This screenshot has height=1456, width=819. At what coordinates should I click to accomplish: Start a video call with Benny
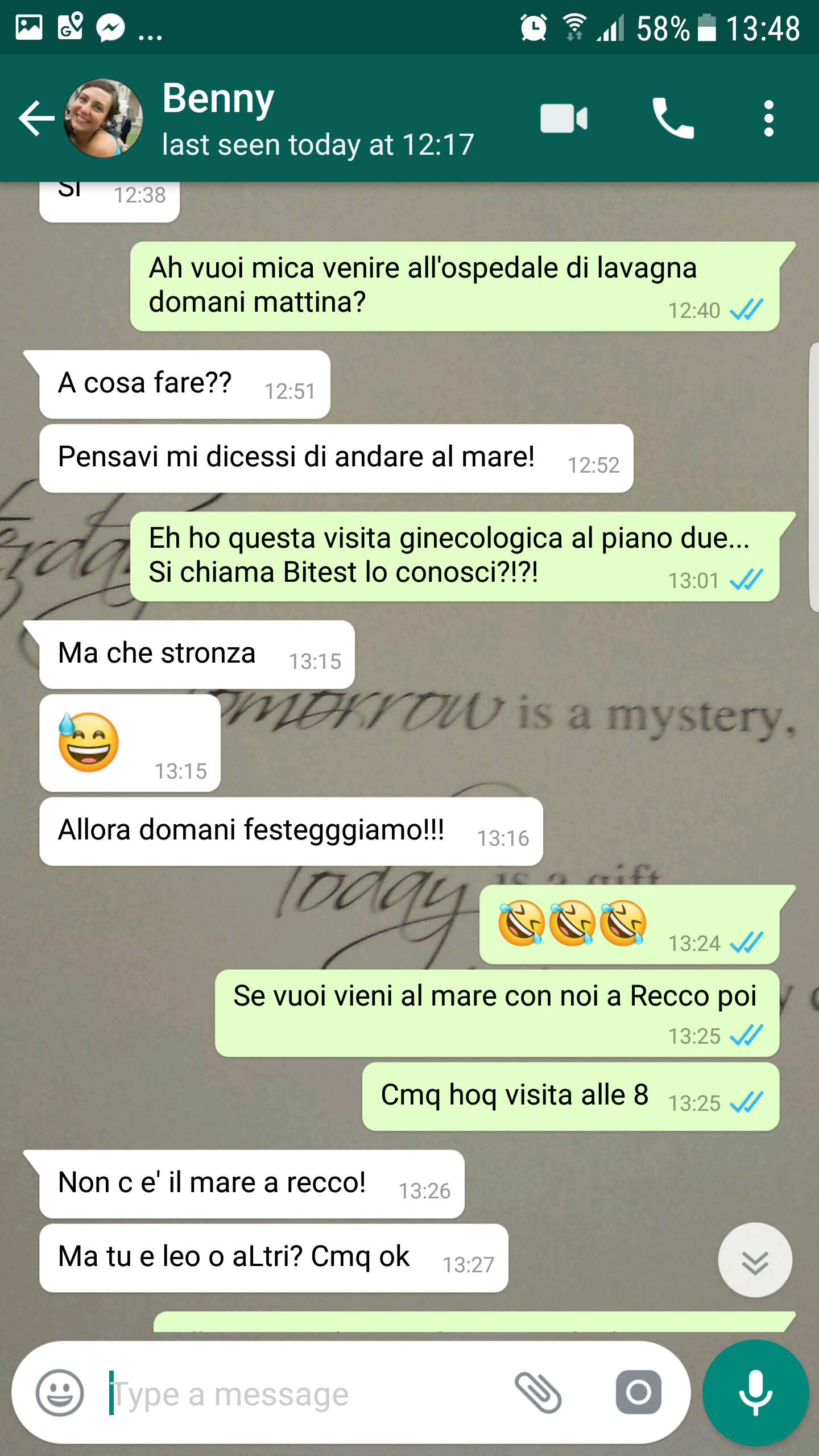click(x=564, y=118)
